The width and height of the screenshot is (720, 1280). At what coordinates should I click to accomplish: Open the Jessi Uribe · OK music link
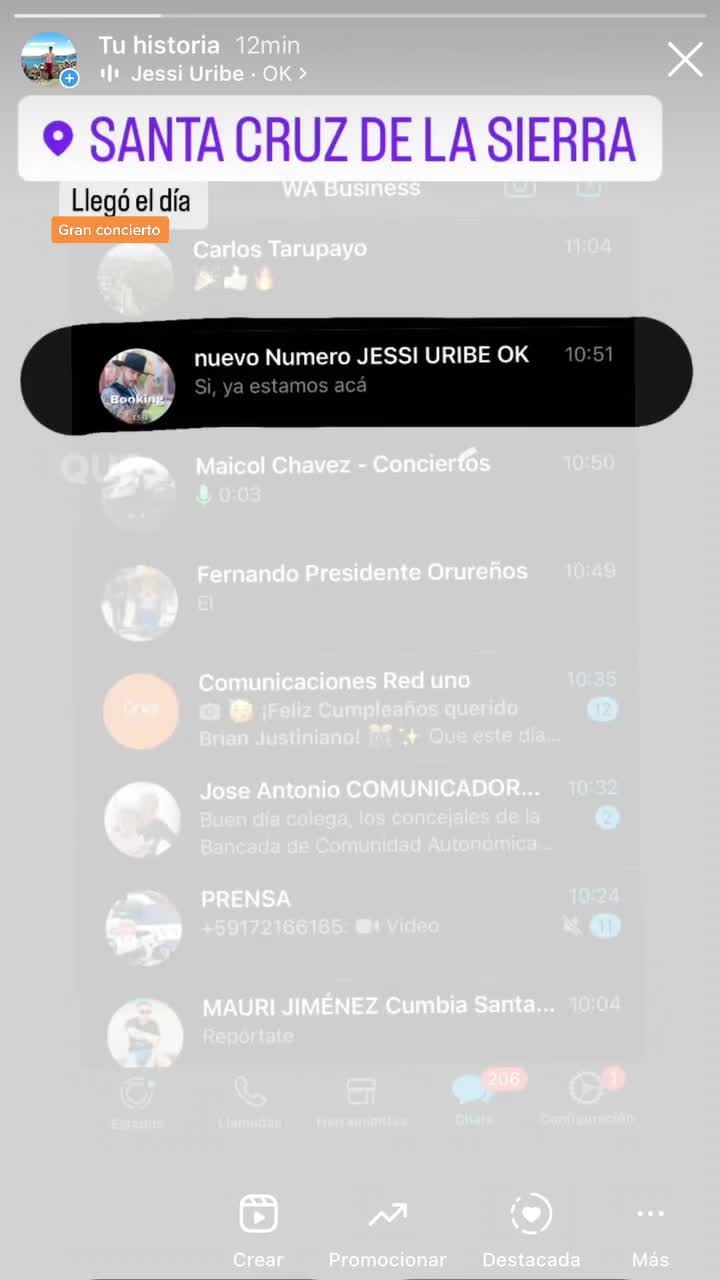[203, 74]
